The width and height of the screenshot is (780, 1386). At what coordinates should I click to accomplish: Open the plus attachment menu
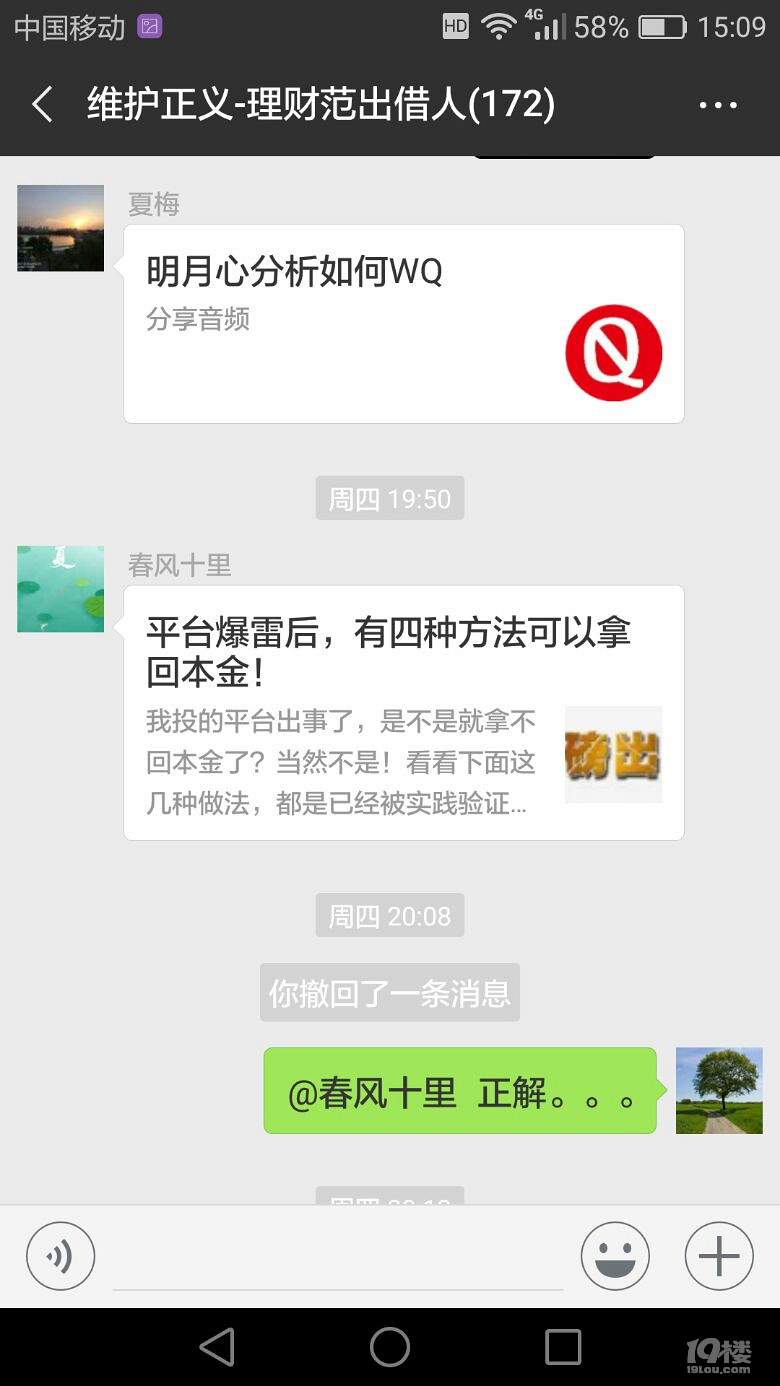(x=718, y=1256)
